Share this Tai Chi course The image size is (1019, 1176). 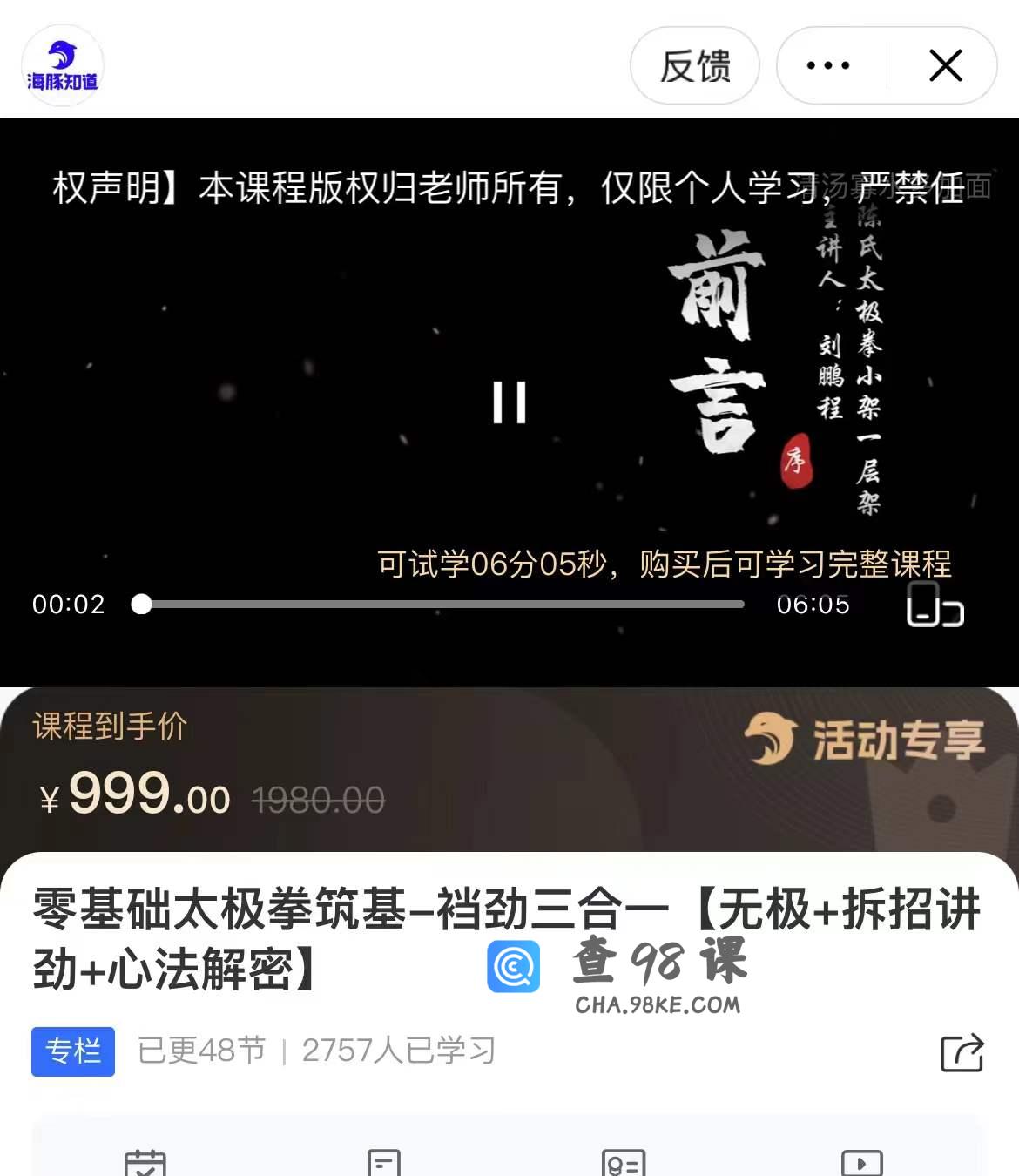pyautogui.click(x=962, y=1052)
